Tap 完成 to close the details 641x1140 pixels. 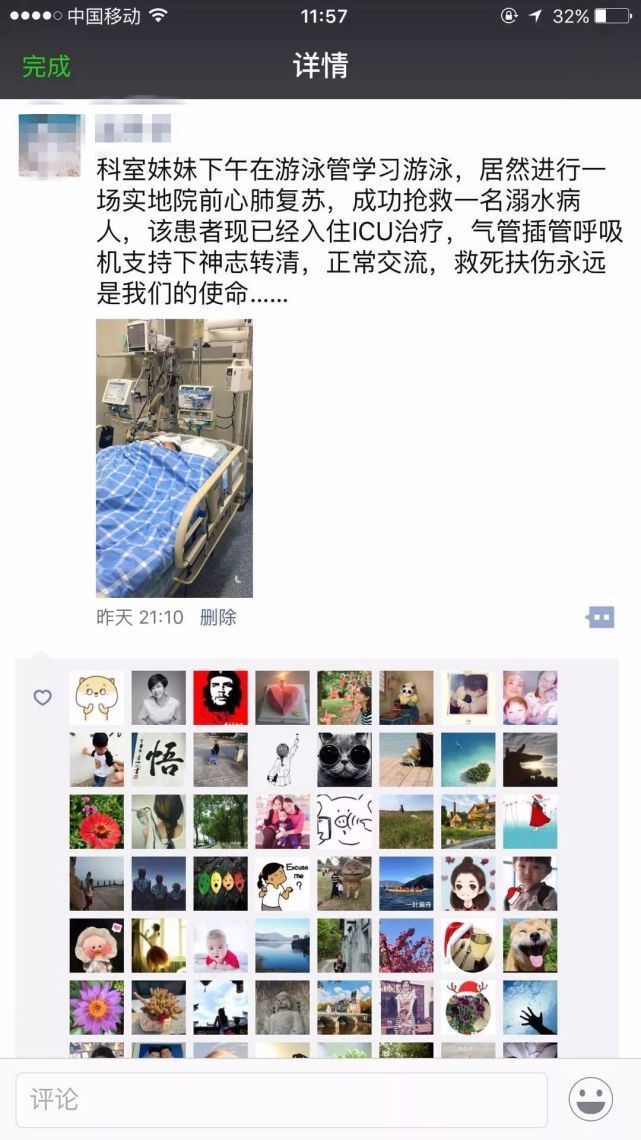(46, 67)
